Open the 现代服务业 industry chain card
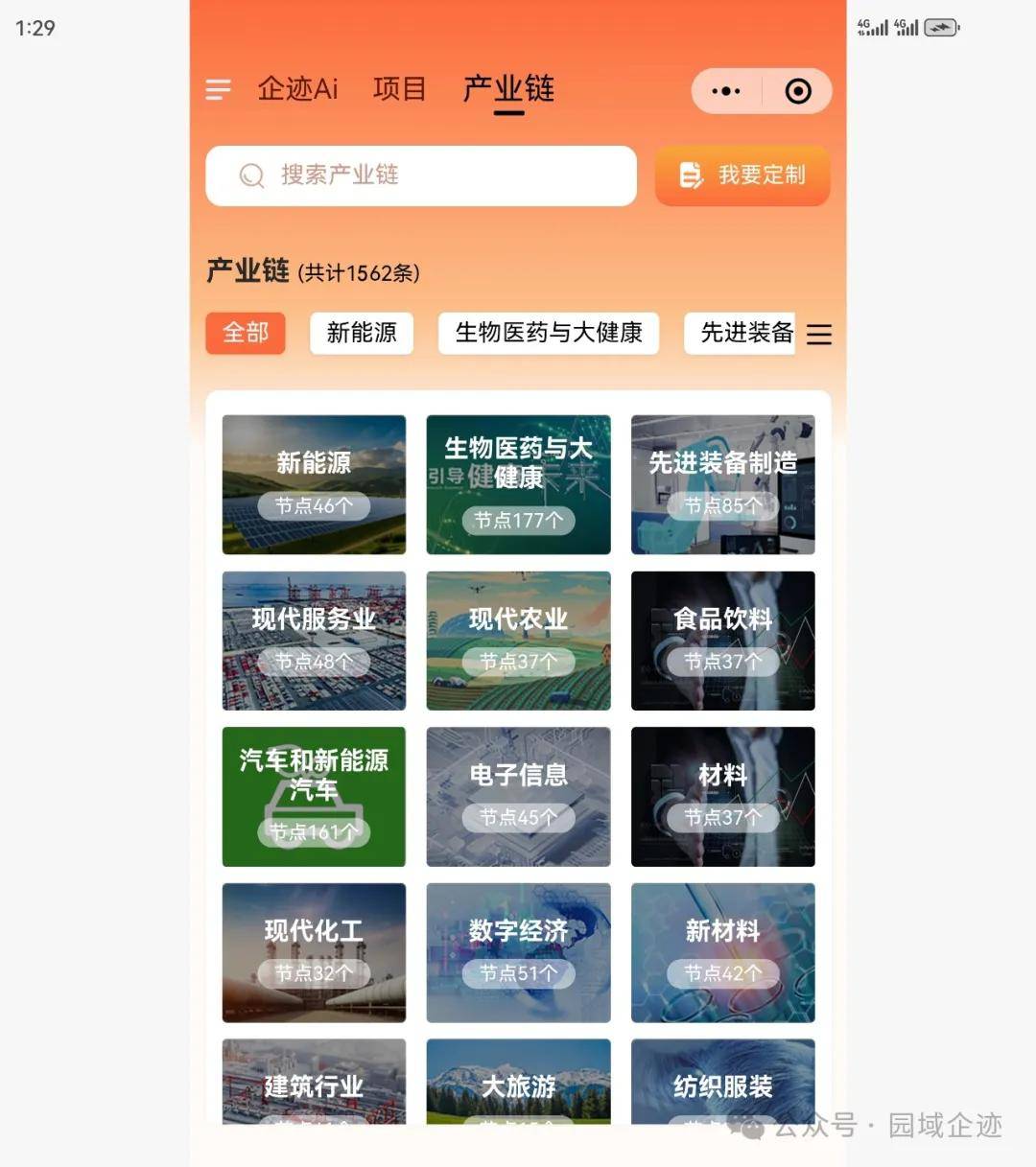This screenshot has width=1036, height=1167. 314,641
